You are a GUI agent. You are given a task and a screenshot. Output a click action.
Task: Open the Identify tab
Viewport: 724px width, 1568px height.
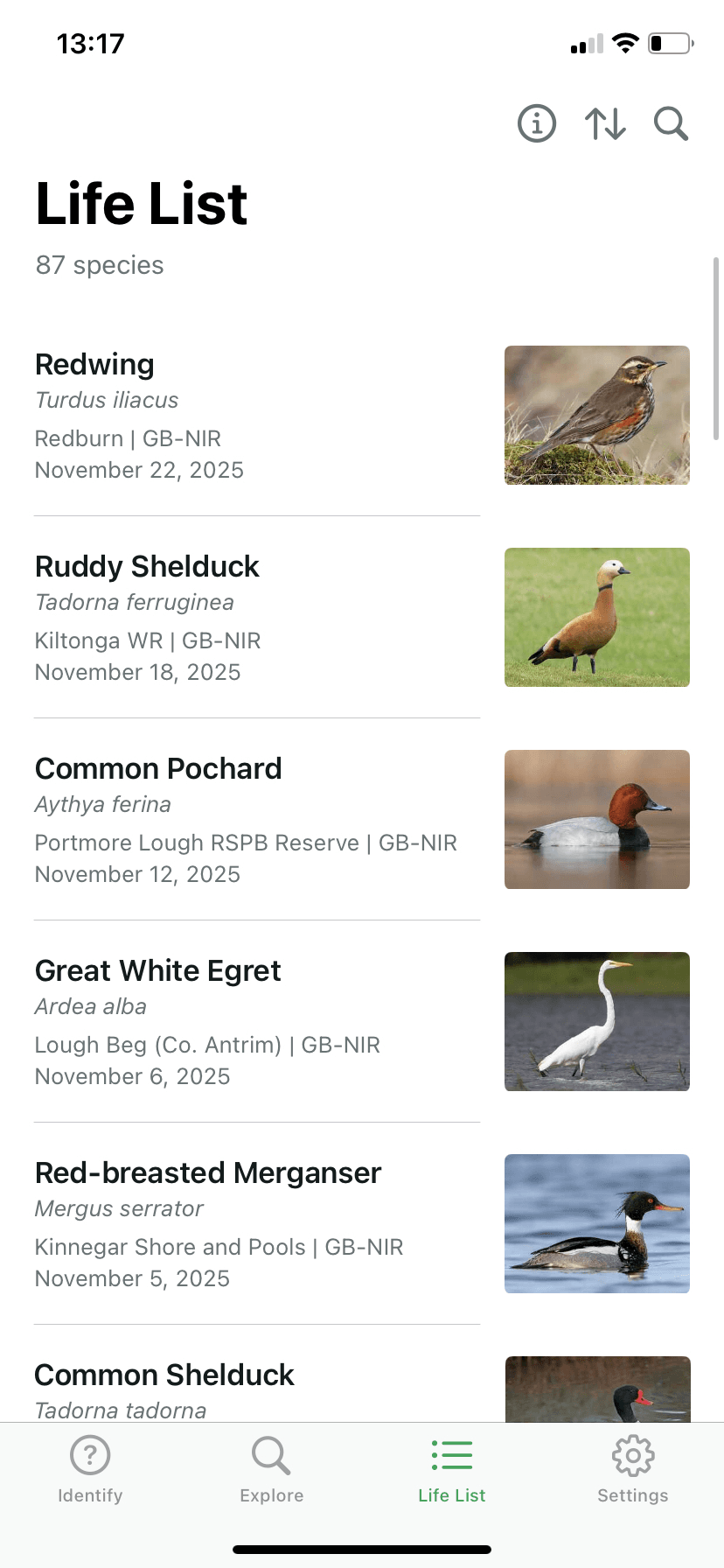pos(90,1470)
